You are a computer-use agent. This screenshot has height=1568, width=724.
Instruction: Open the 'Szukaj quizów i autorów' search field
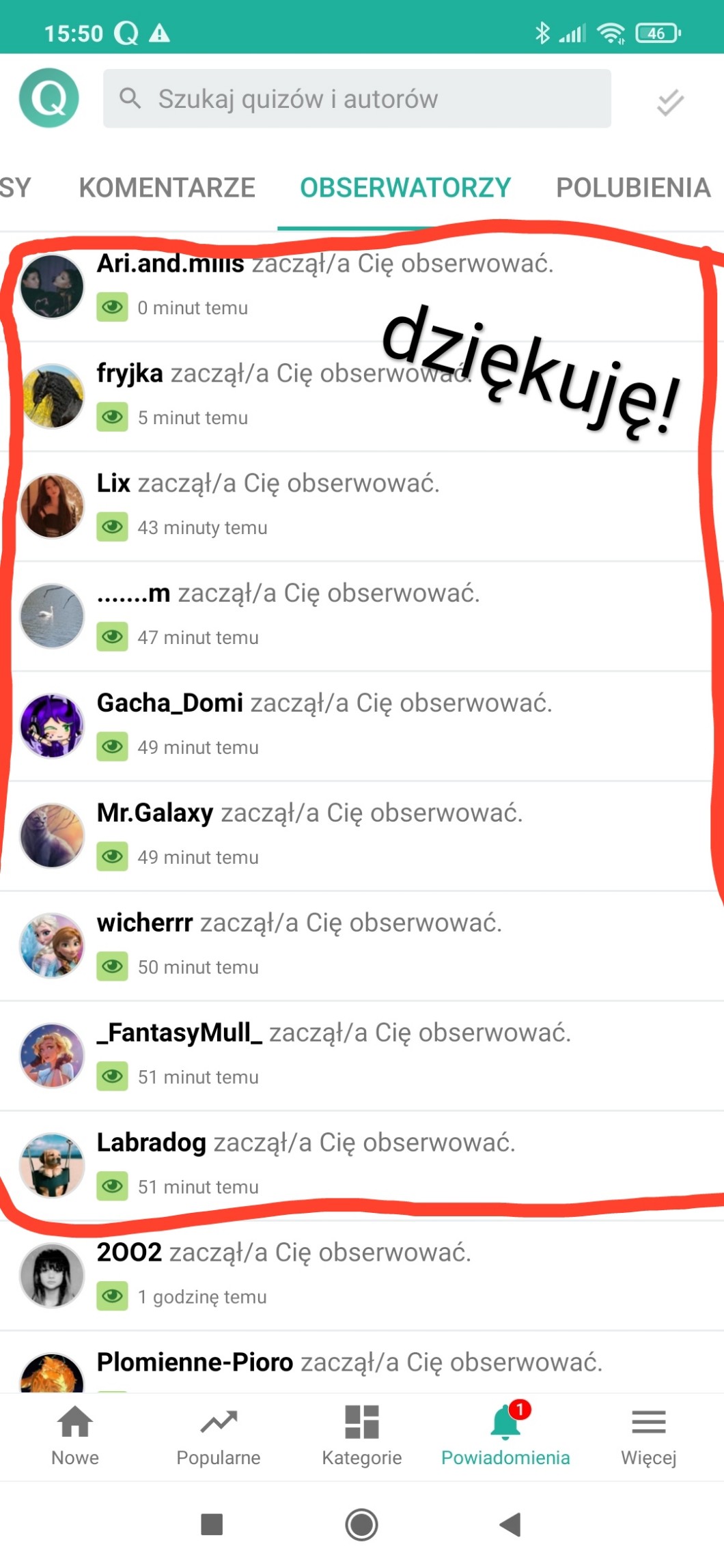357,99
